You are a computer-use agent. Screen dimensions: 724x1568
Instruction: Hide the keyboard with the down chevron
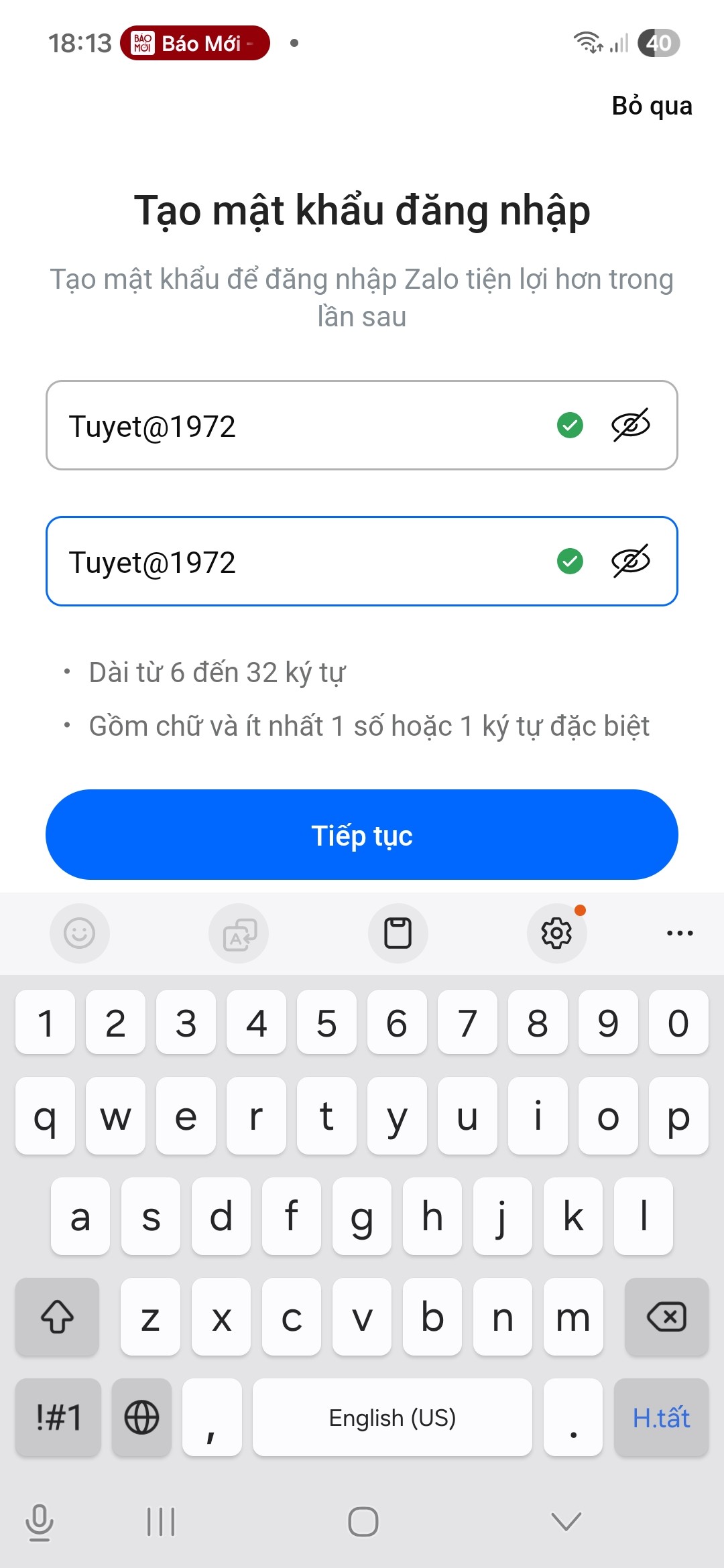pyautogui.click(x=566, y=1521)
